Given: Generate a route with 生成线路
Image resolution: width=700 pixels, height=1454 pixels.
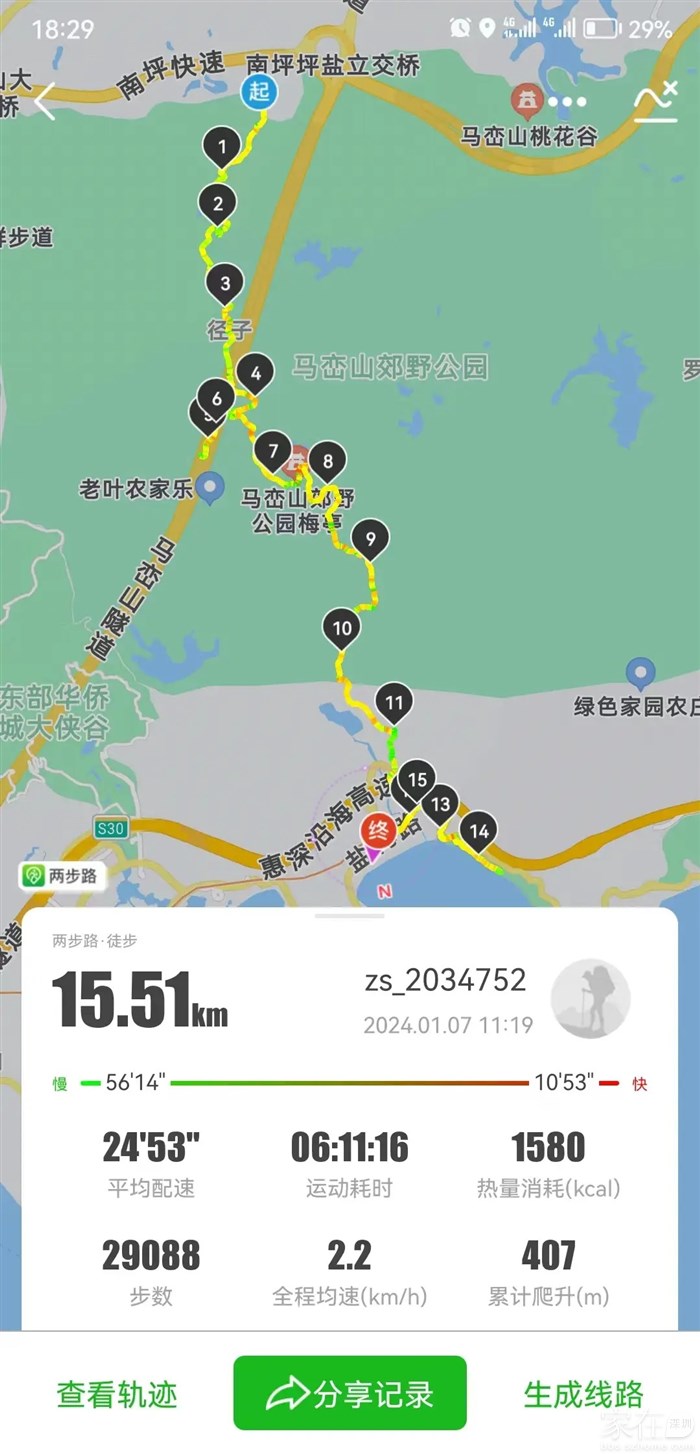Looking at the screenshot, I should 584,1394.
